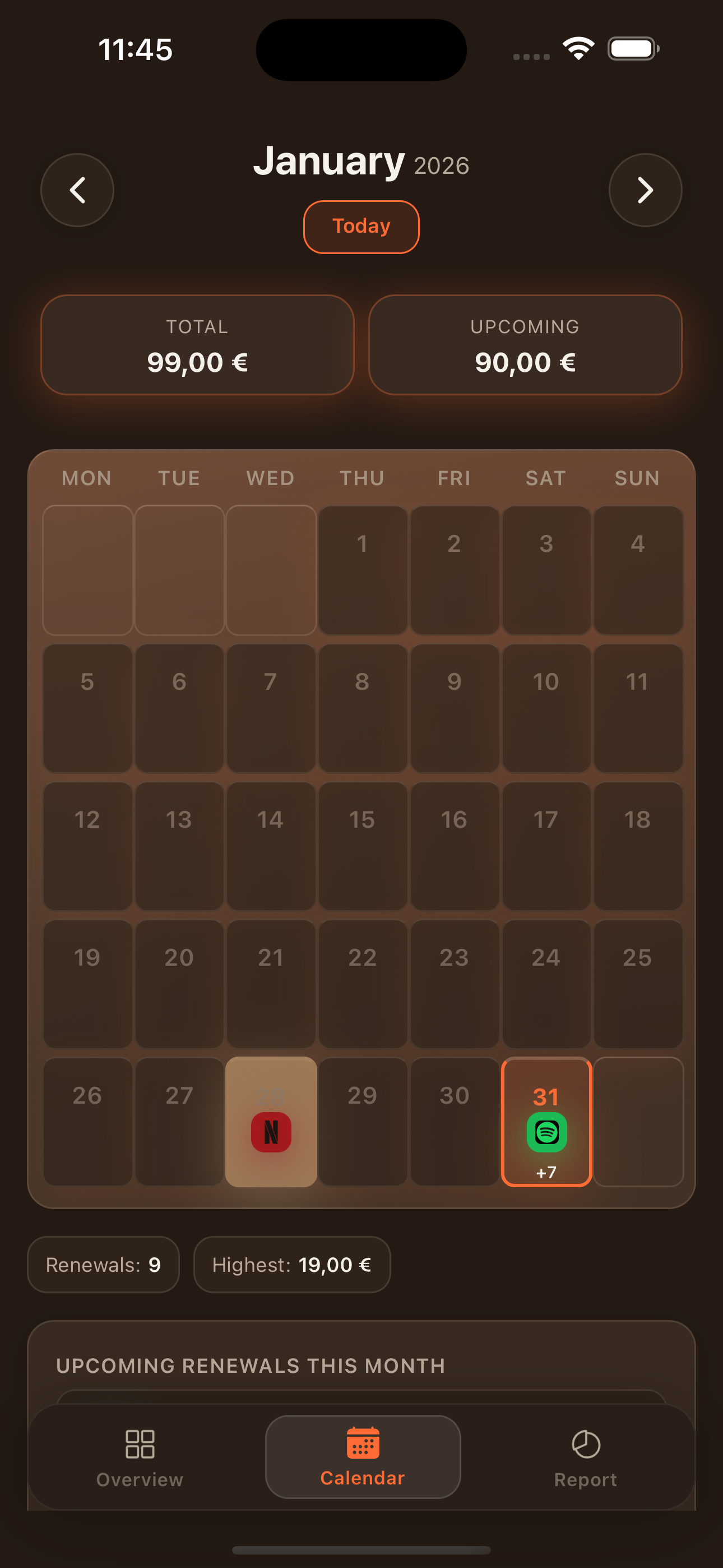Image resolution: width=723 pixels, height=1568 pixels.
Task: Tap the Today button
Action: (361, 226)
